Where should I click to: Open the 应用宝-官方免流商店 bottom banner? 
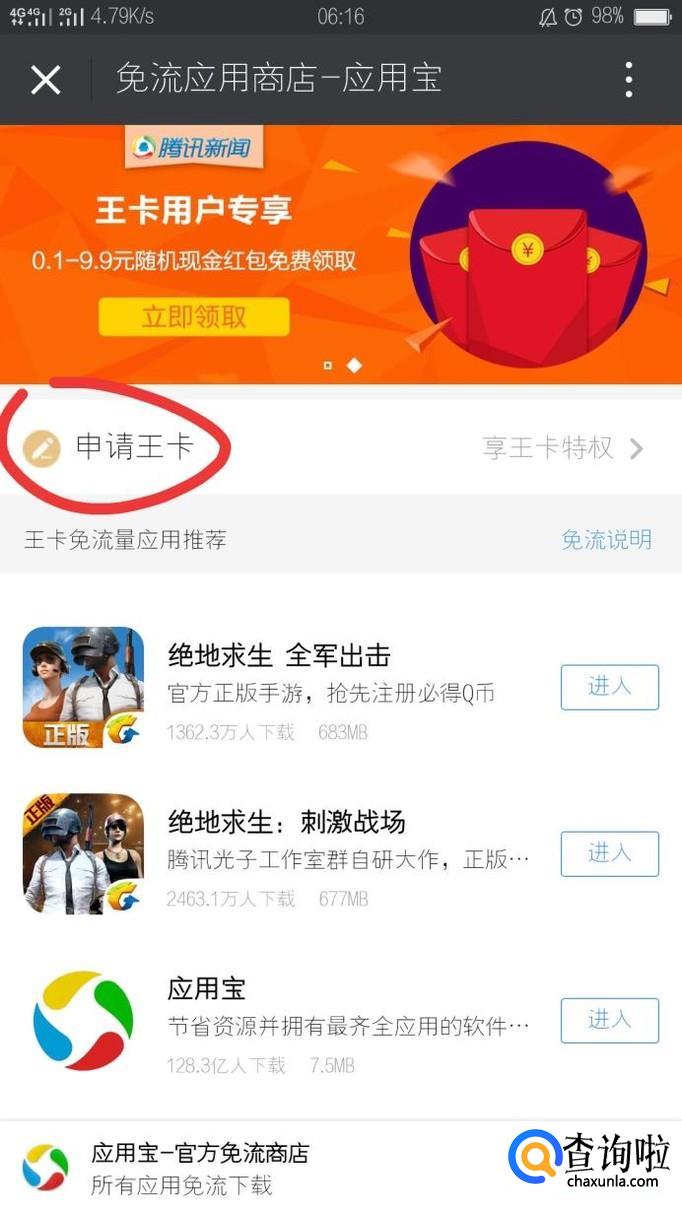pos(200,1168)
